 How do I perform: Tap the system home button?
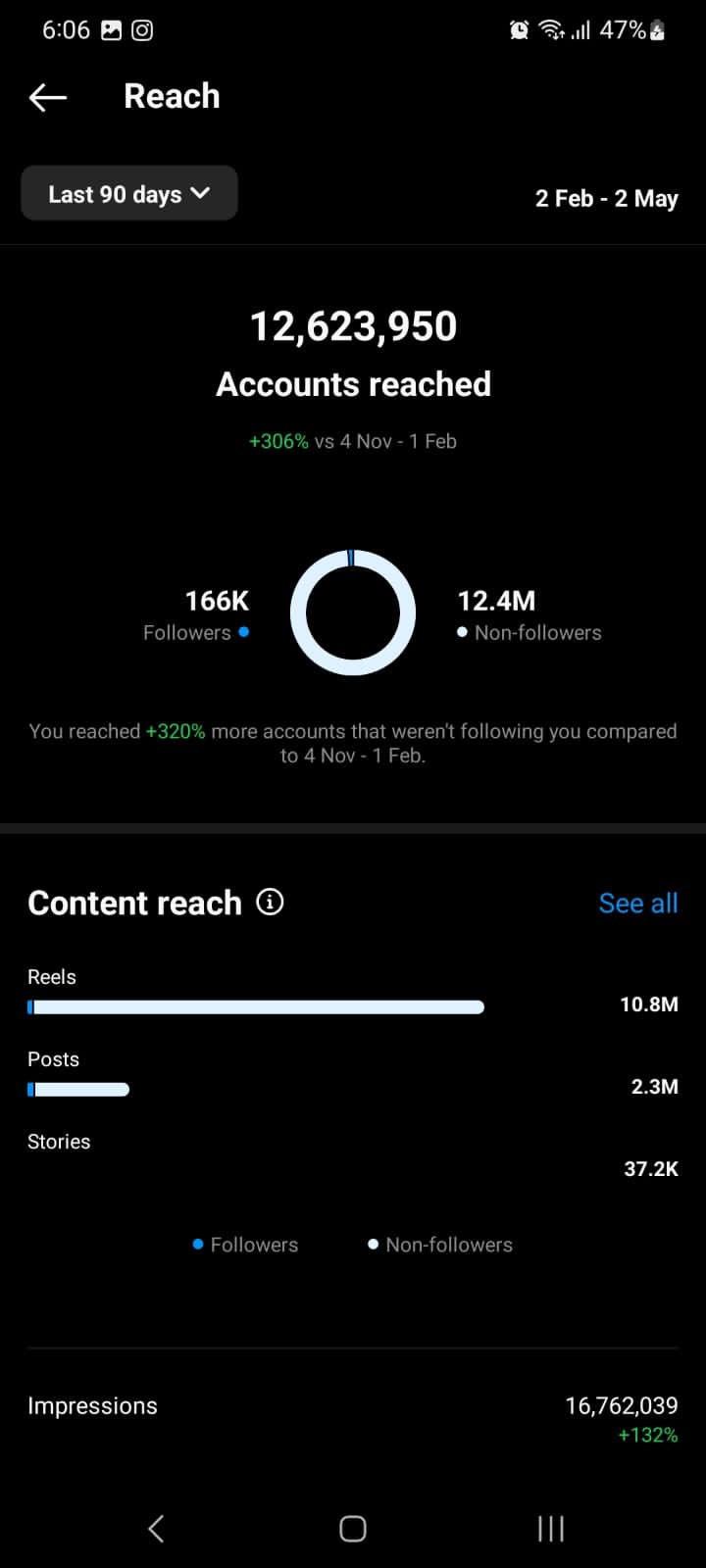[x=353, y=1529]
